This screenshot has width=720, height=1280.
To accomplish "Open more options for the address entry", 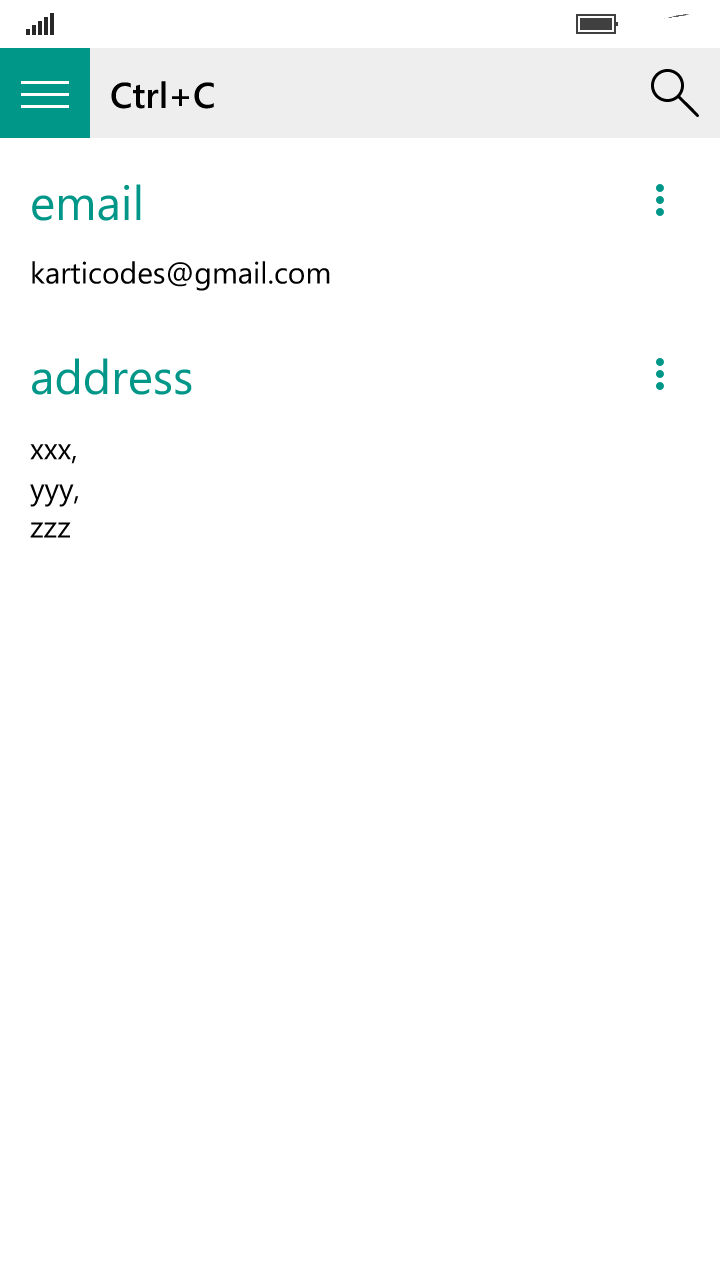I will point(660,374).
